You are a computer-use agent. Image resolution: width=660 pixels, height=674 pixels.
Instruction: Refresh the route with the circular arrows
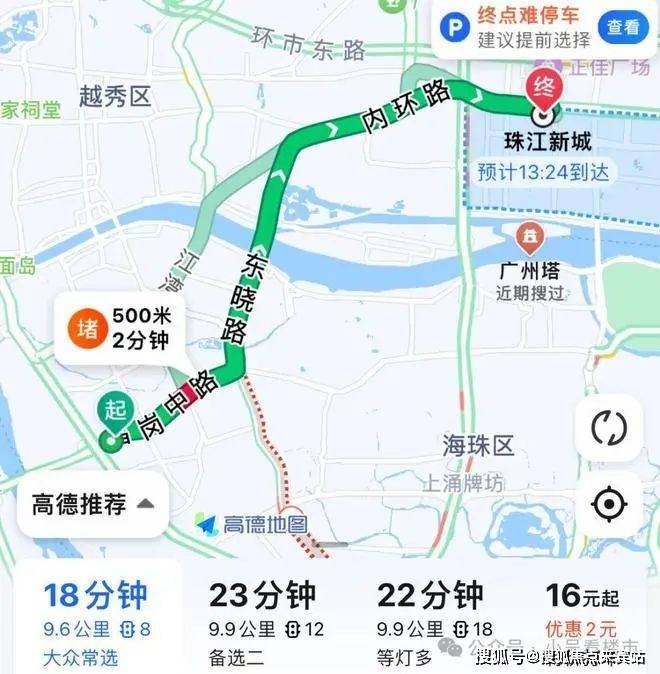pyautogui.click(x=608, y=428)
